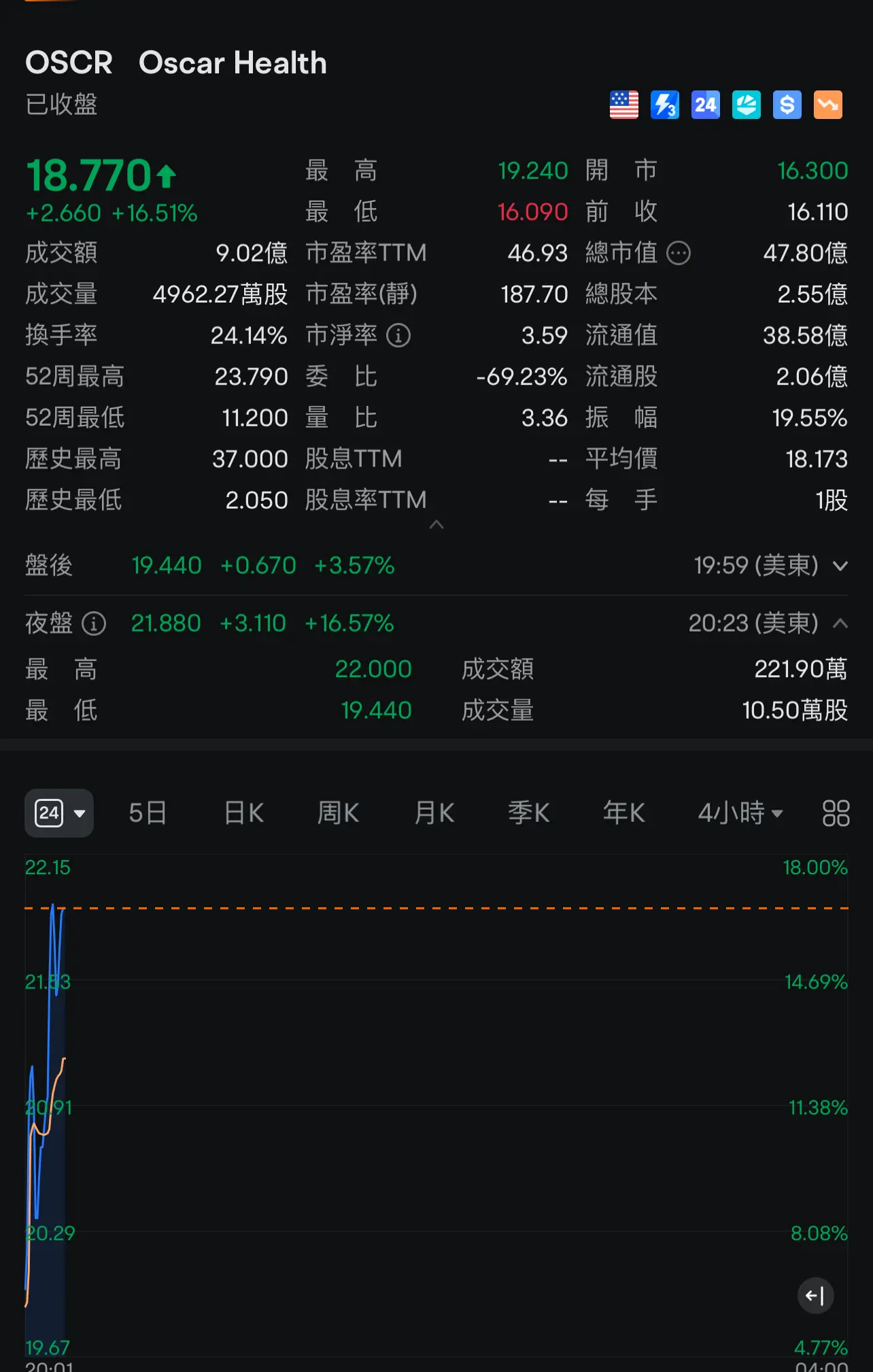Tap the orange downward trend badge
873x1372 pixels.
click(x=827, y=105)
